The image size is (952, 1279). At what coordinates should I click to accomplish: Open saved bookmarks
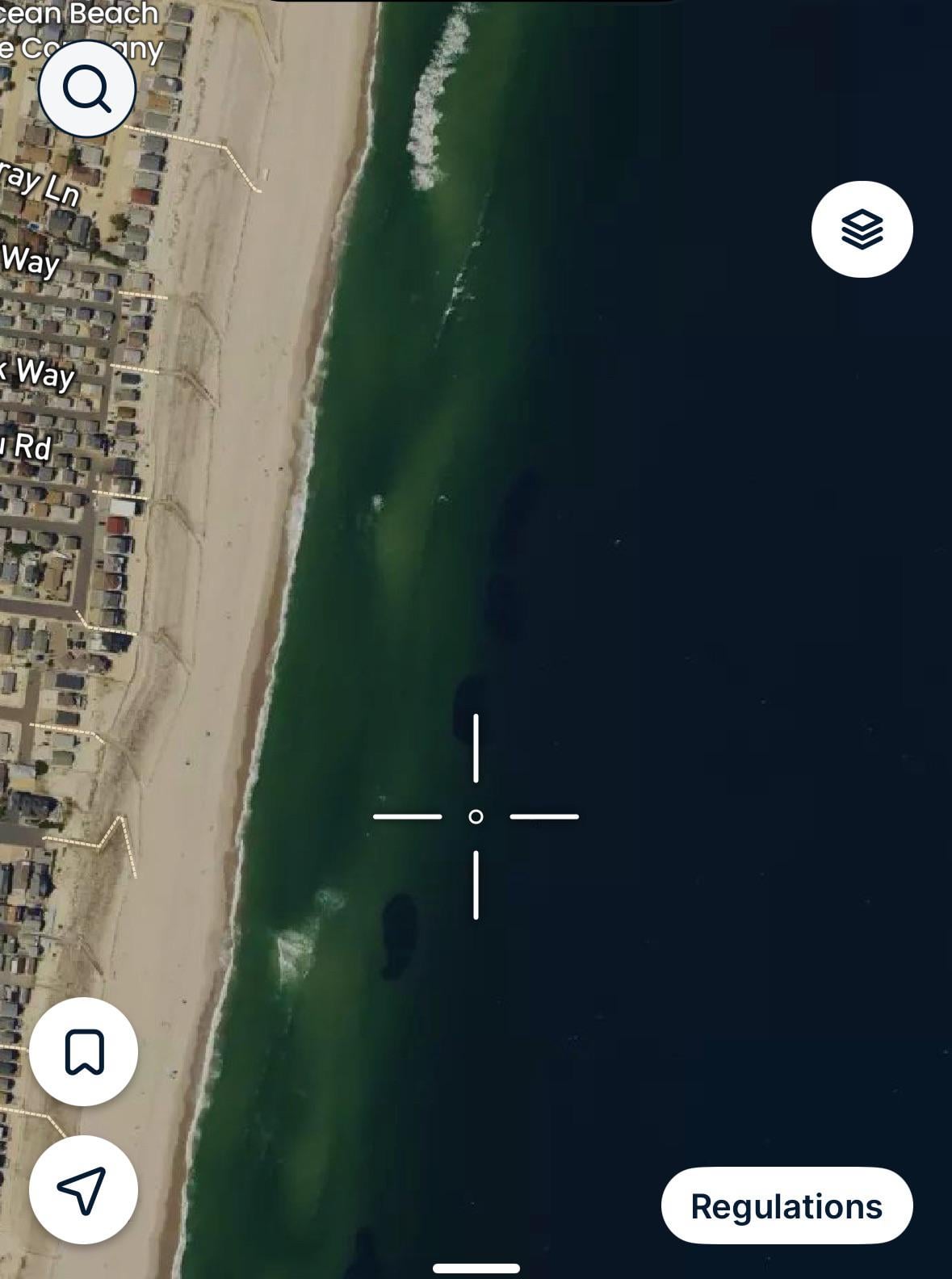pyautogui.click(x=84, y=1051)
